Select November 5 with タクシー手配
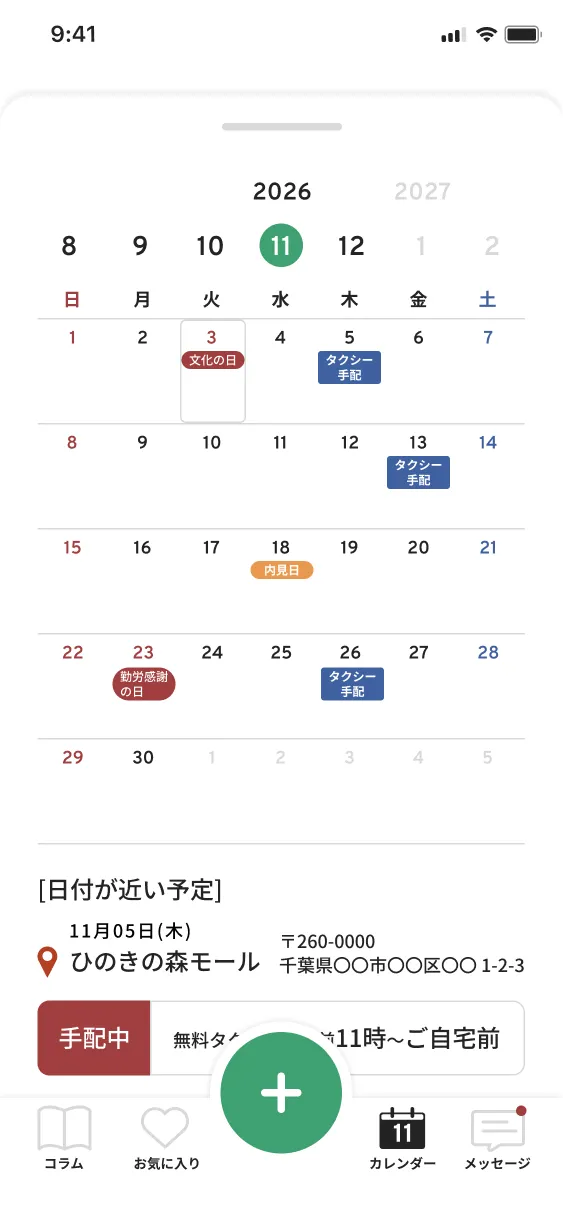The width and height of the screenshot is (563, 1218). pyautogui.click(x=349, y=371)
